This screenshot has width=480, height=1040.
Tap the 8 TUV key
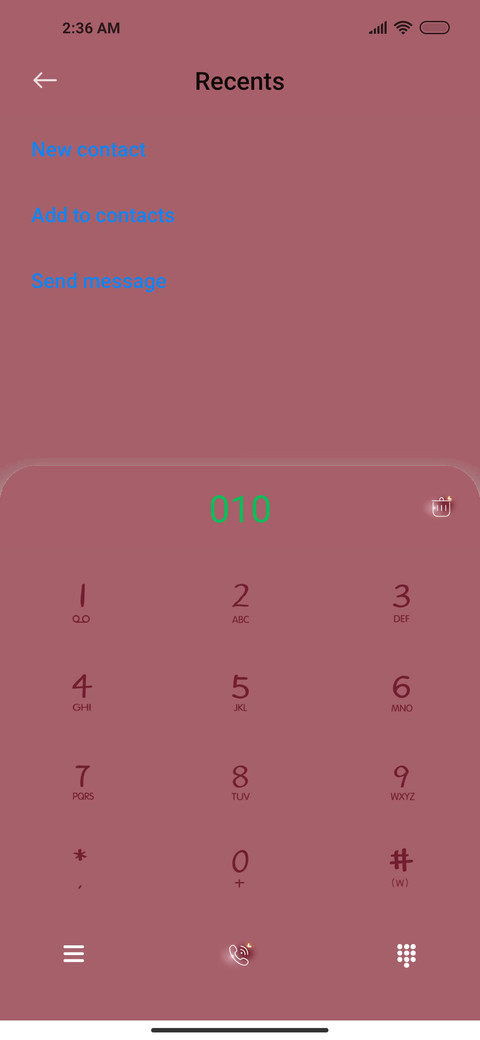coord(240,782)
